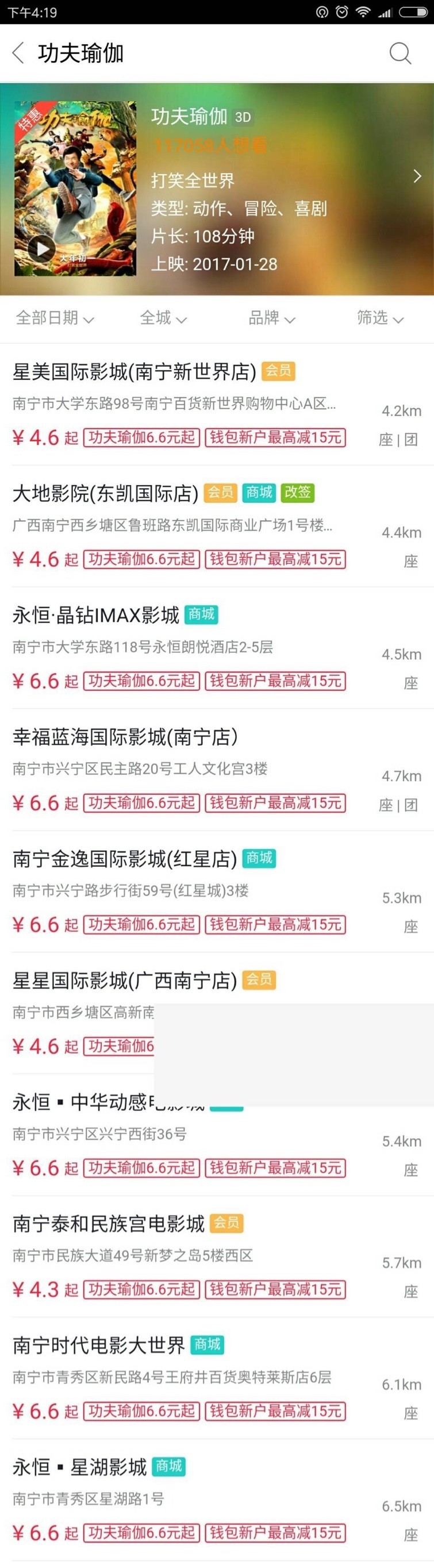Screen dimensions: 434x1568
Task: Open the 筛选 filter options
Action: tap(380, 318)
